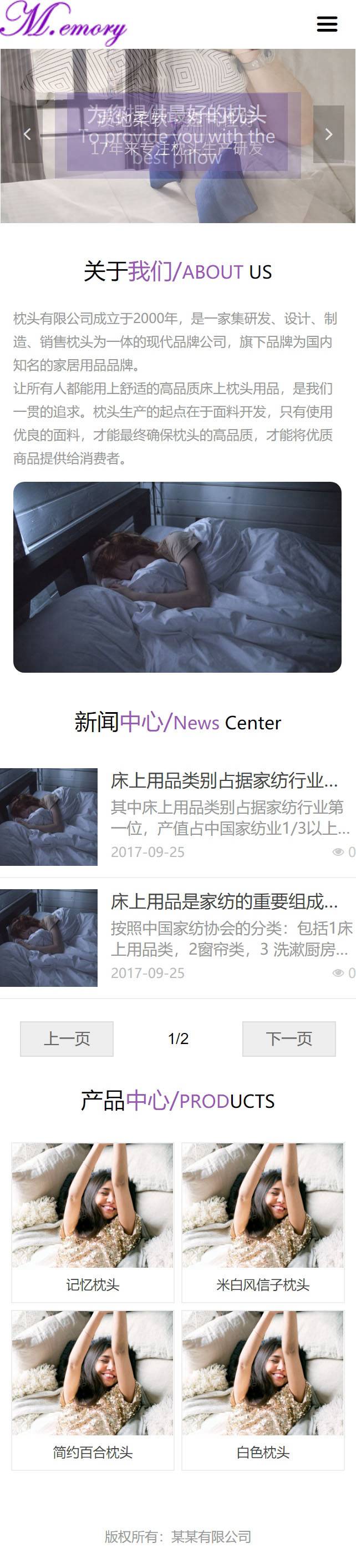Open the 白色枕头 product
The height and width of the screenshot is (1568, 356).
click(263, 1389)
